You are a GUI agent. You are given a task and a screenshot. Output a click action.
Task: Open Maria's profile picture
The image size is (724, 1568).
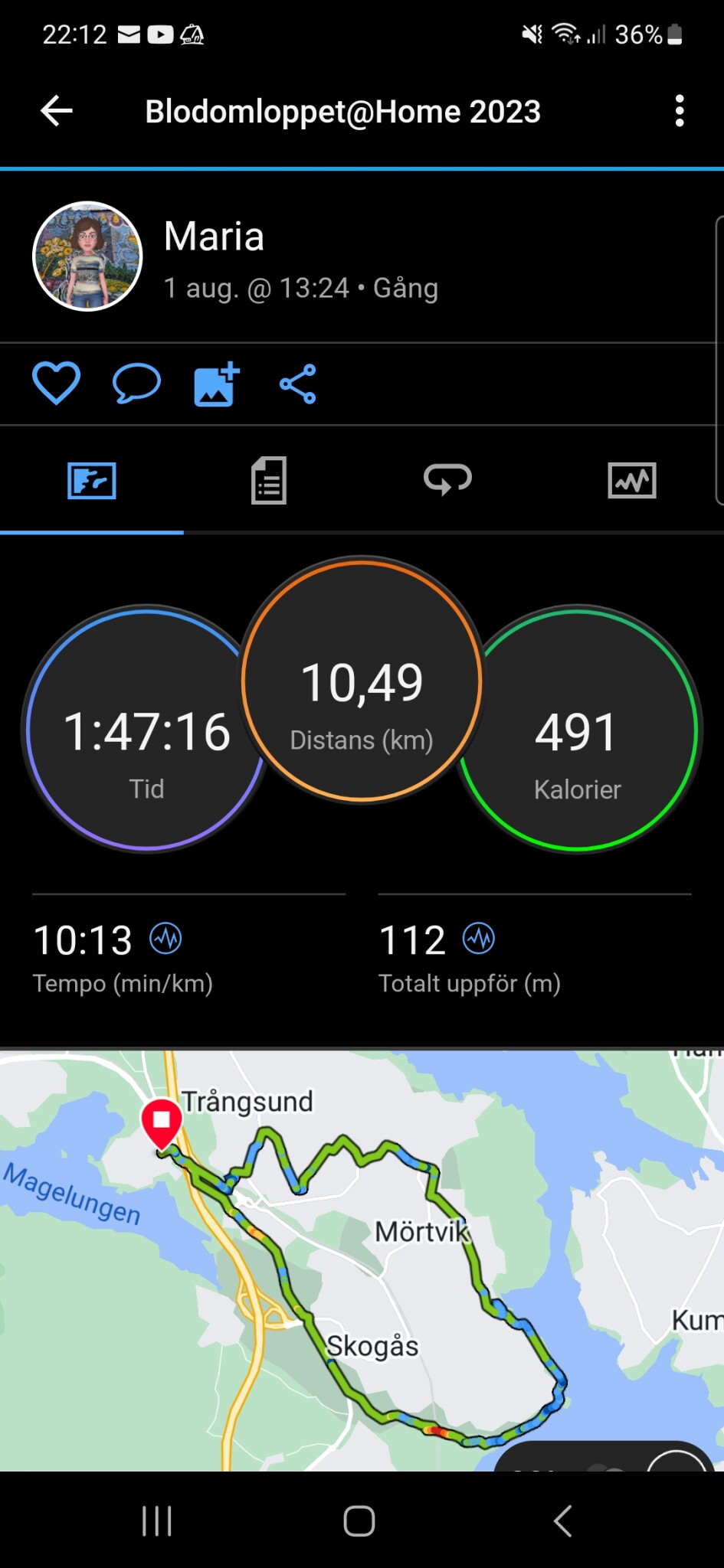87,256
